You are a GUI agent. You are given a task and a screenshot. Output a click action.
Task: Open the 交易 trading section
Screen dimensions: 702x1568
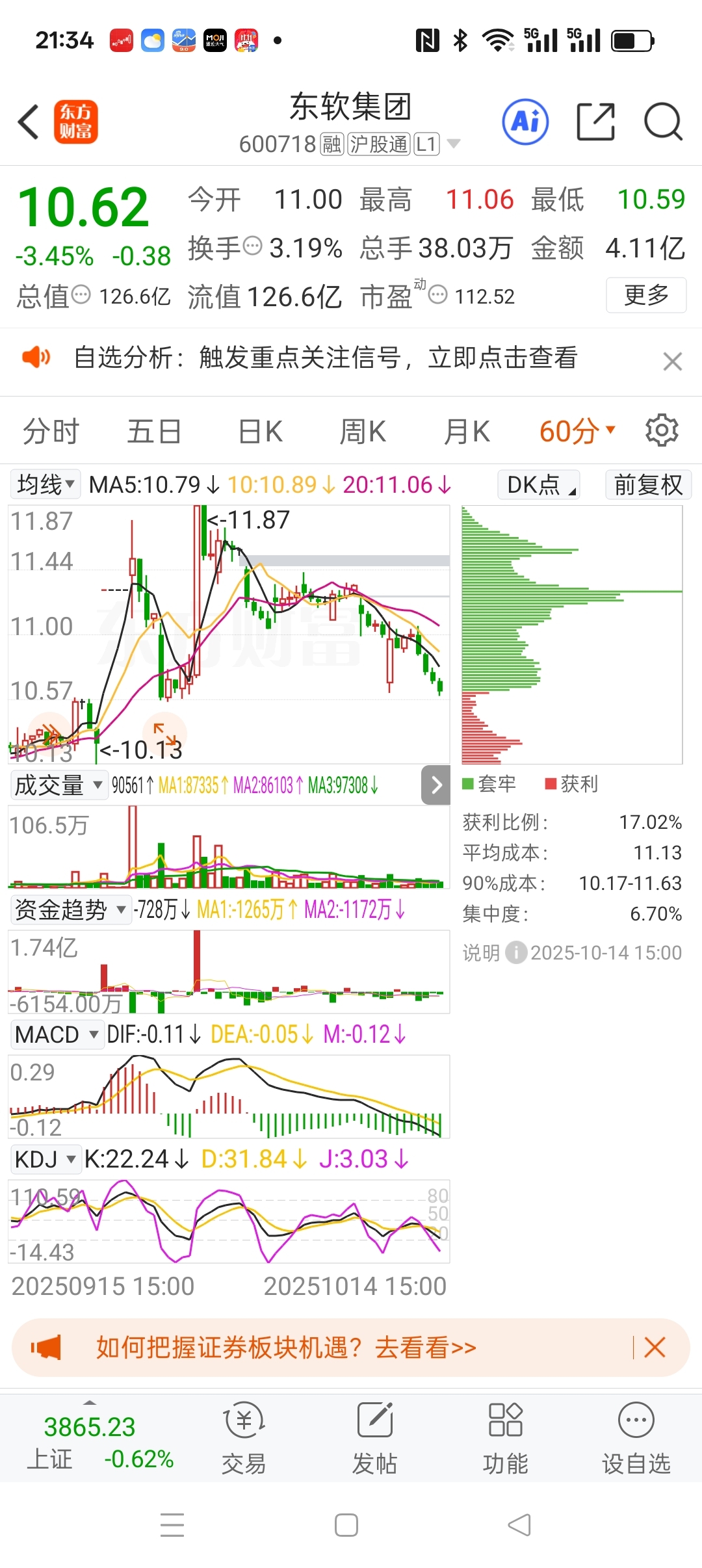pyautogui.click(x=244, y=1438)
